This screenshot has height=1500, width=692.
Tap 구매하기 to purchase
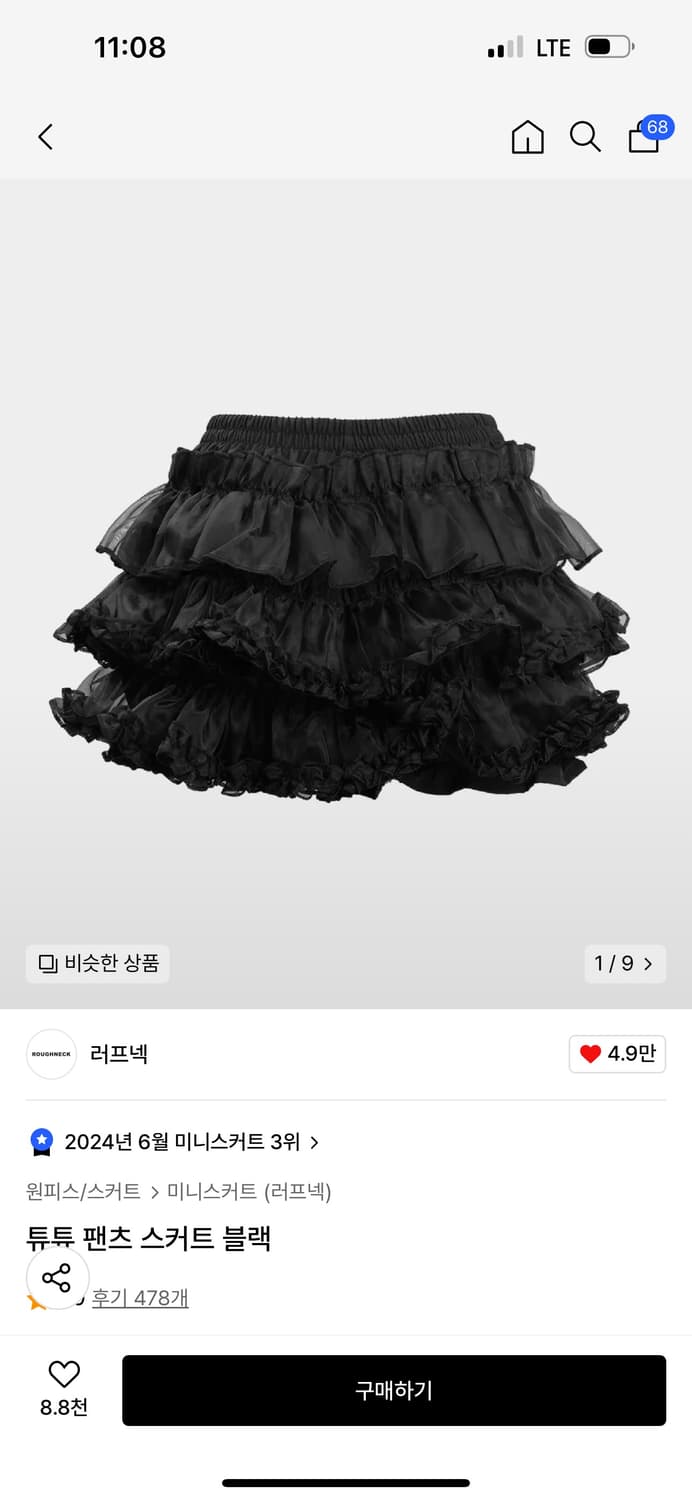coord(394,1390)
